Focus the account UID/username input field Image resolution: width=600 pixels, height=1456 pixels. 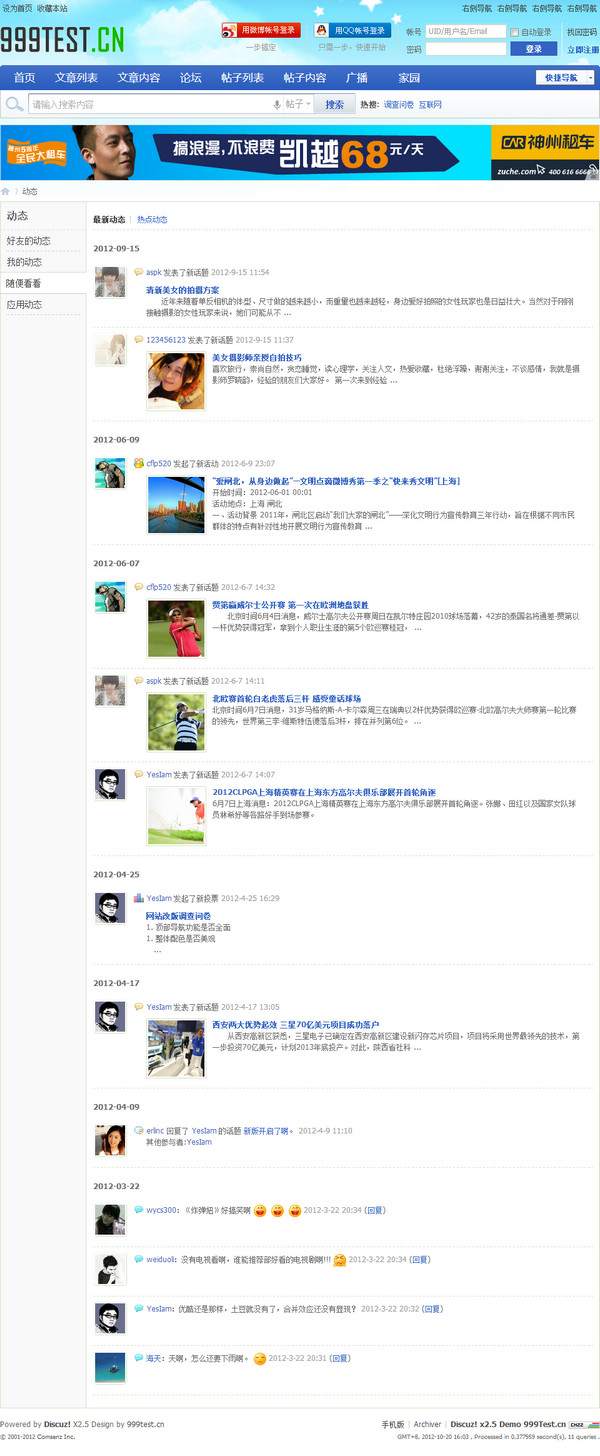[x=465, y=32]
